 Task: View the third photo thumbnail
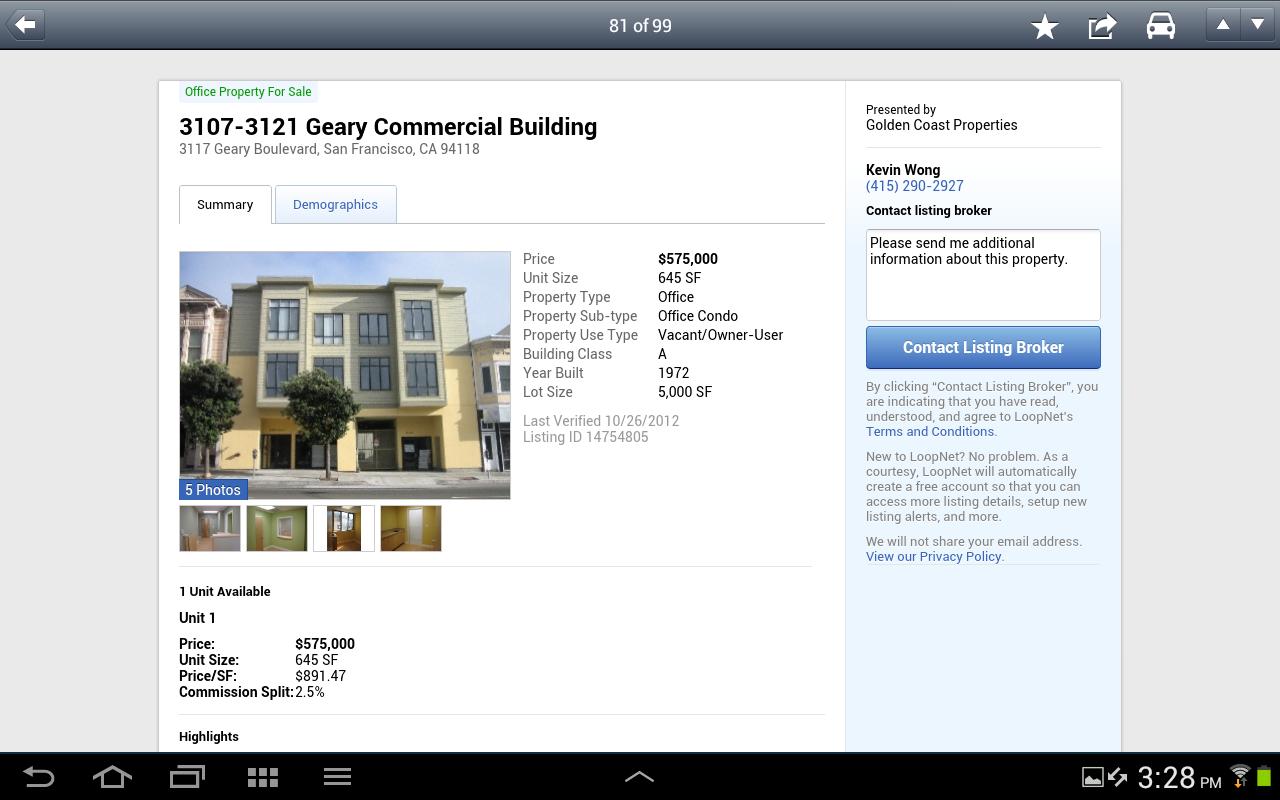344,528
